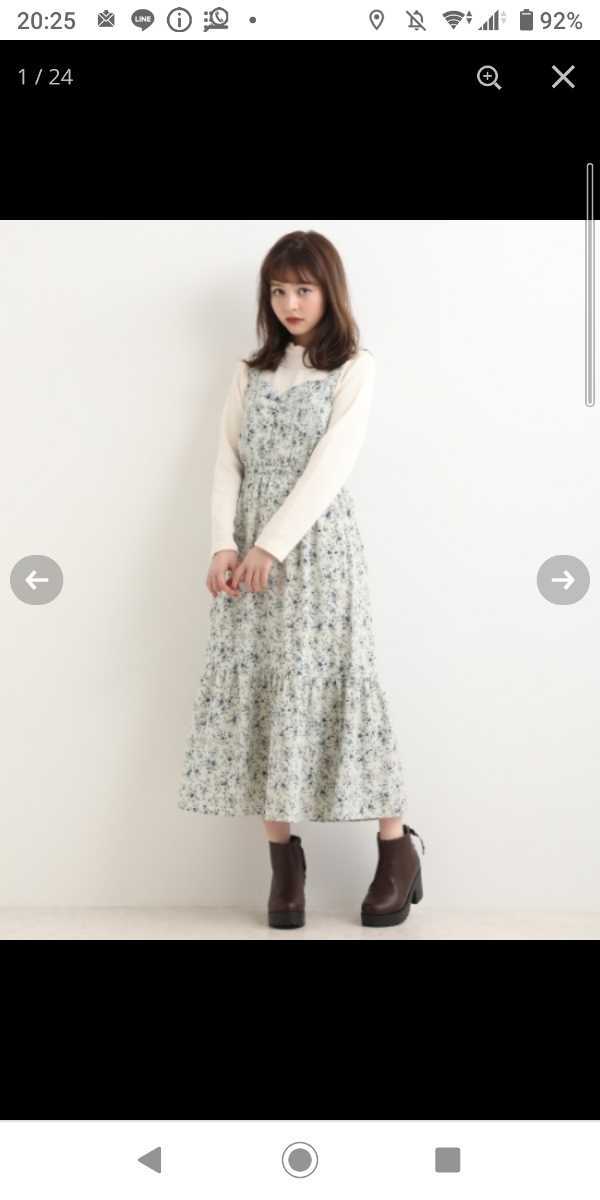Close the image viewer
600x1200 pixels.
point(563,77)
